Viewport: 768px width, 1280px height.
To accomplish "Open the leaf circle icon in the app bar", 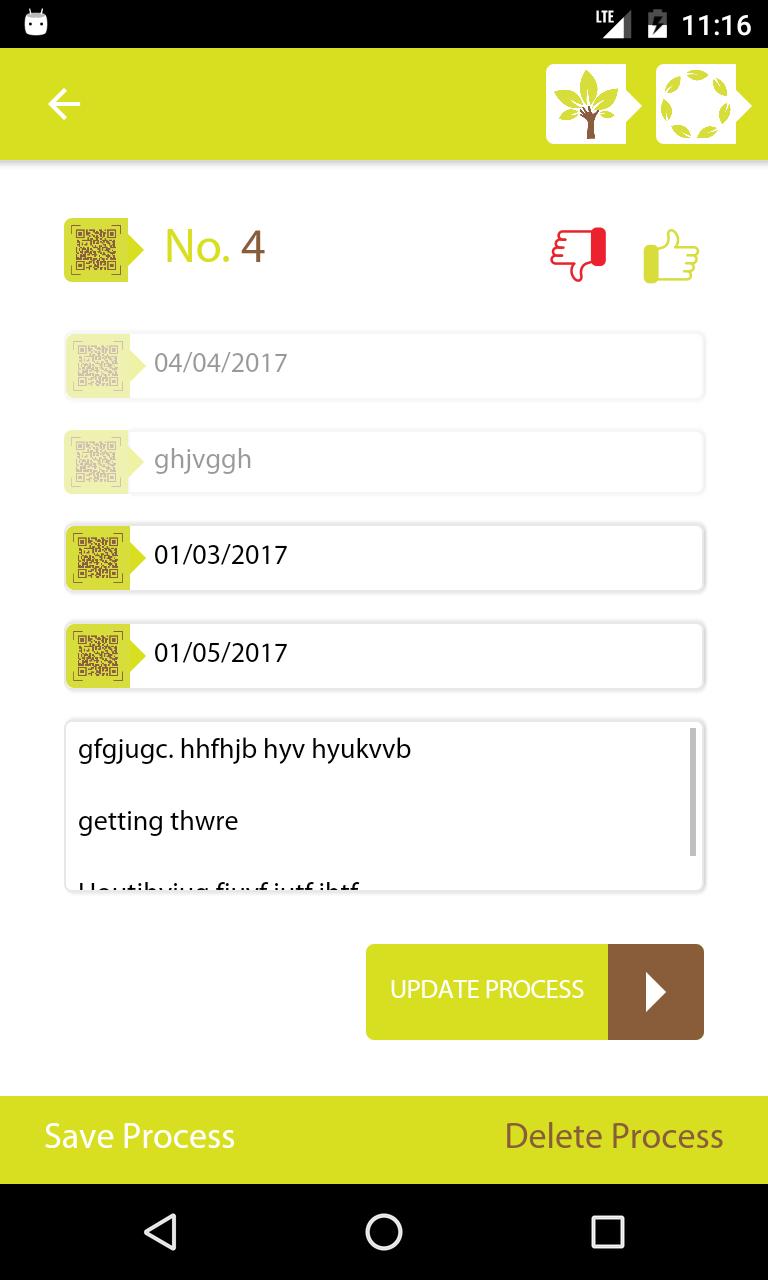I will click(696, 104).
